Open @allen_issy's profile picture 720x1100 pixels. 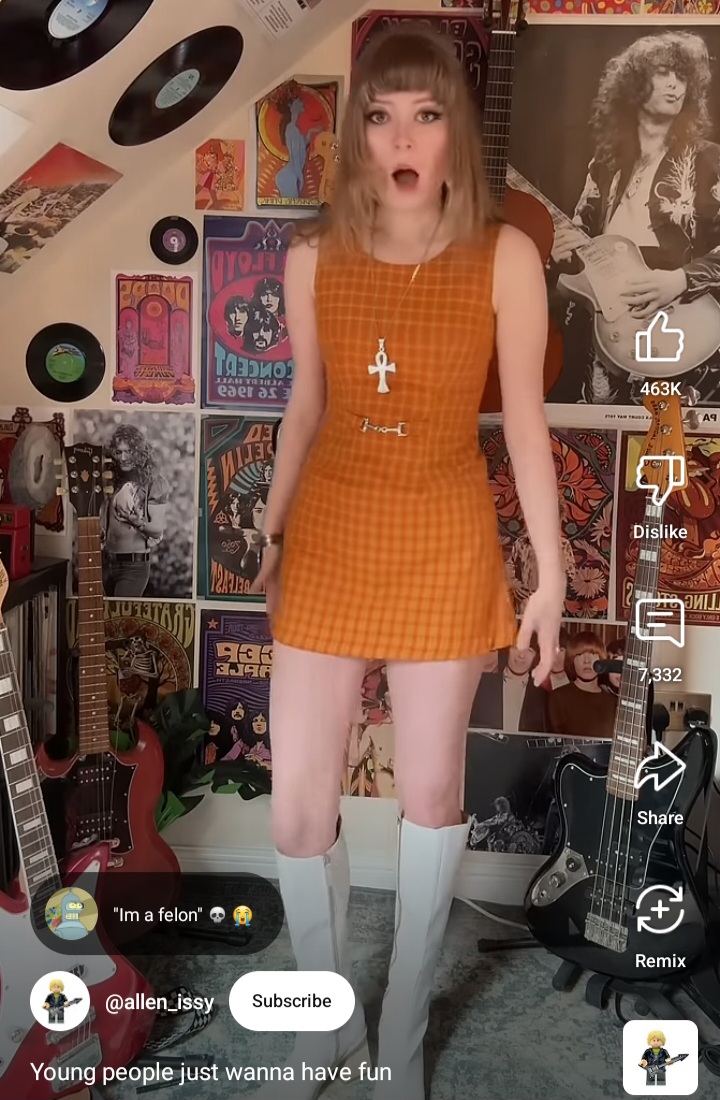pyautogui.click(x=59, y=1001)
